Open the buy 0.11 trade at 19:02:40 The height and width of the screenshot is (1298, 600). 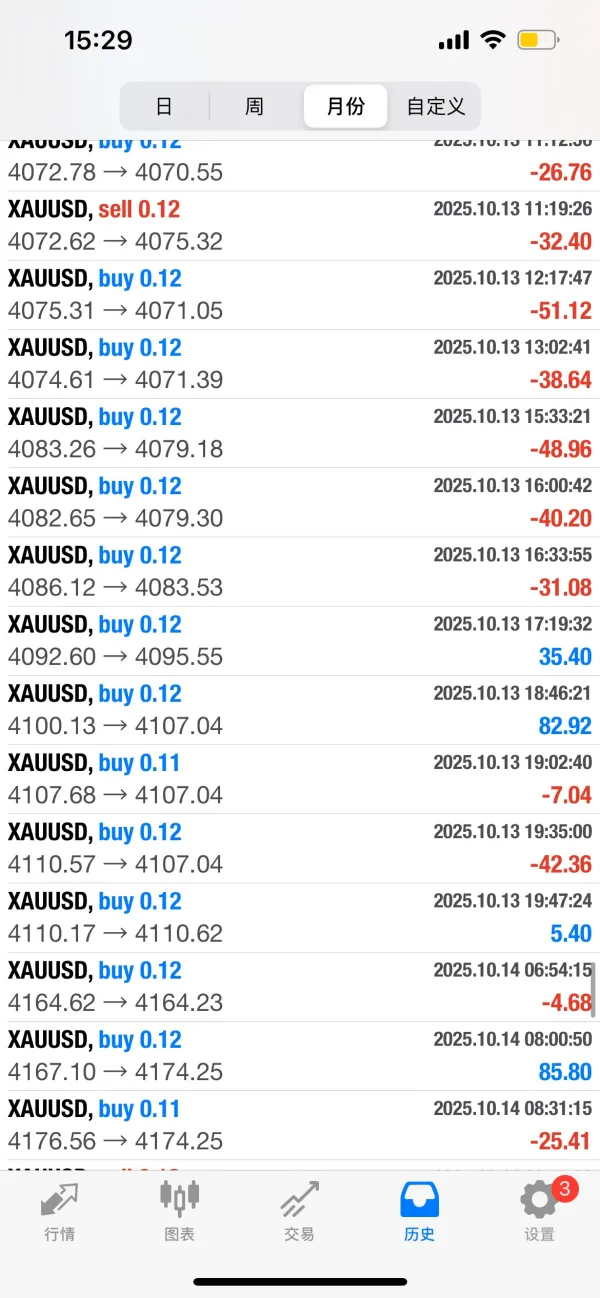[x=300, y=779]
